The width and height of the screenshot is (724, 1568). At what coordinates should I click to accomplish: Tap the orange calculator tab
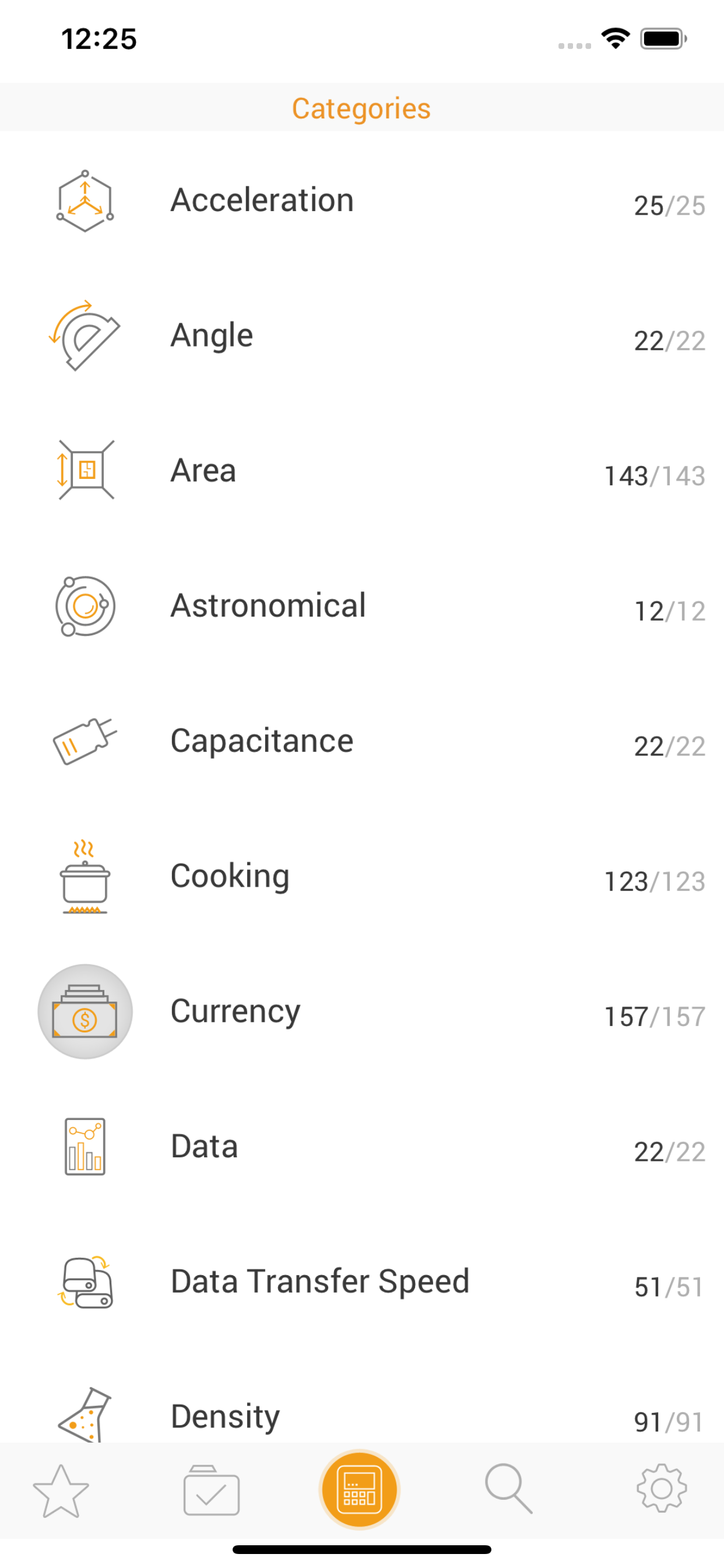pyautogui.click(x=360, y=1489)
